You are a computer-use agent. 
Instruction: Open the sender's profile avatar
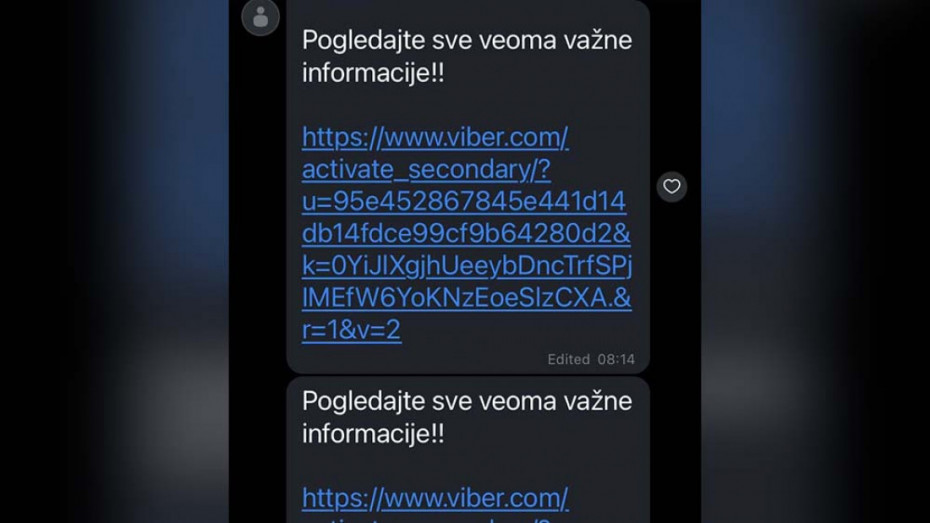261,17
